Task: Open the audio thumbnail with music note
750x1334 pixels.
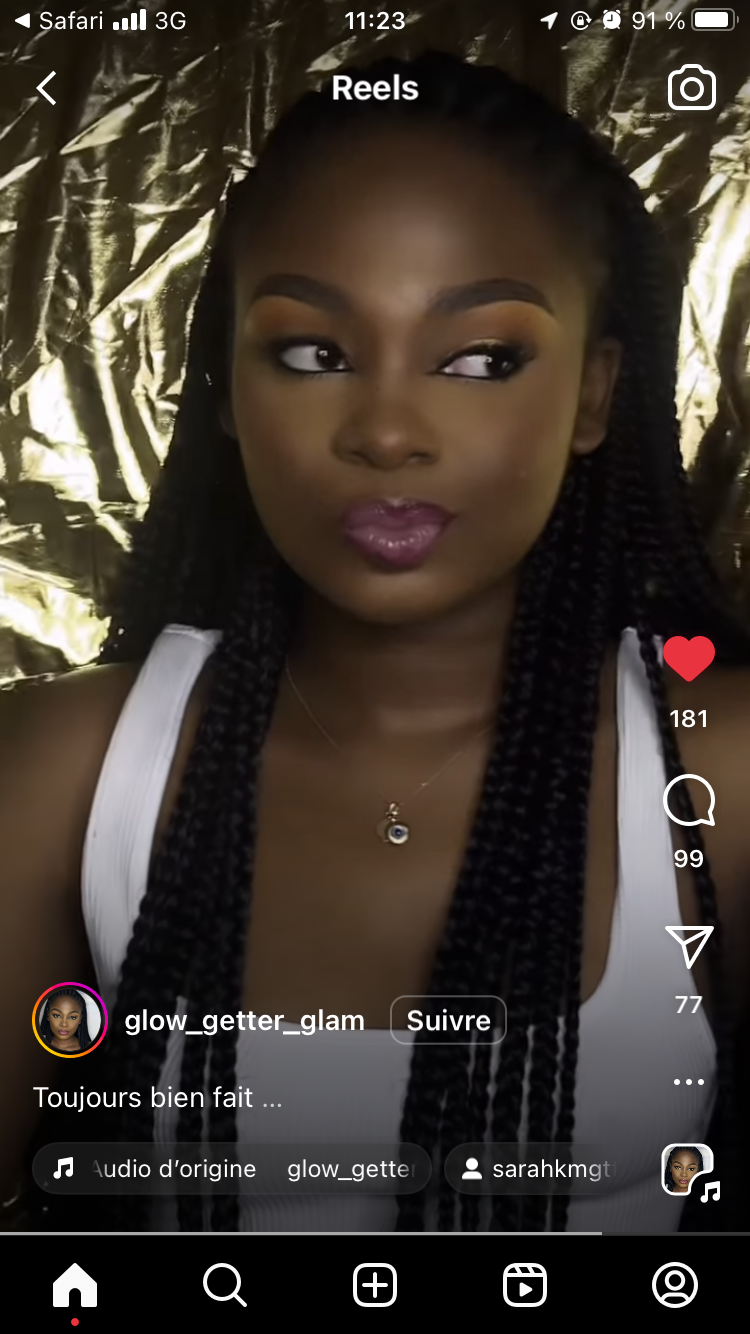Action: 689,1170
